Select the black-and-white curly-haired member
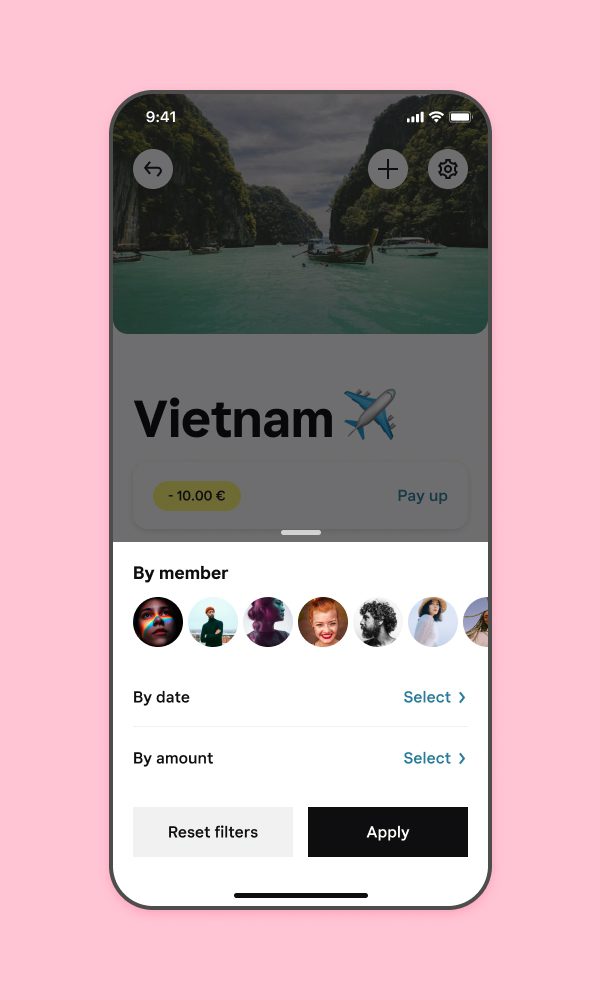The image size is (600, 1000). [x=378, y=622]
